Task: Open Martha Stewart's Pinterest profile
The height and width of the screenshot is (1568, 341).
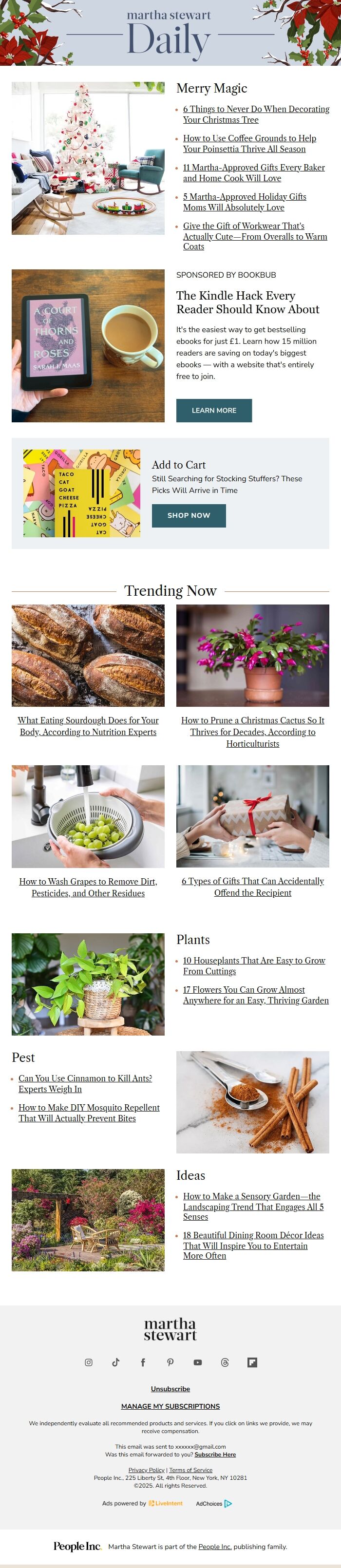Action: pos(170,1362)
